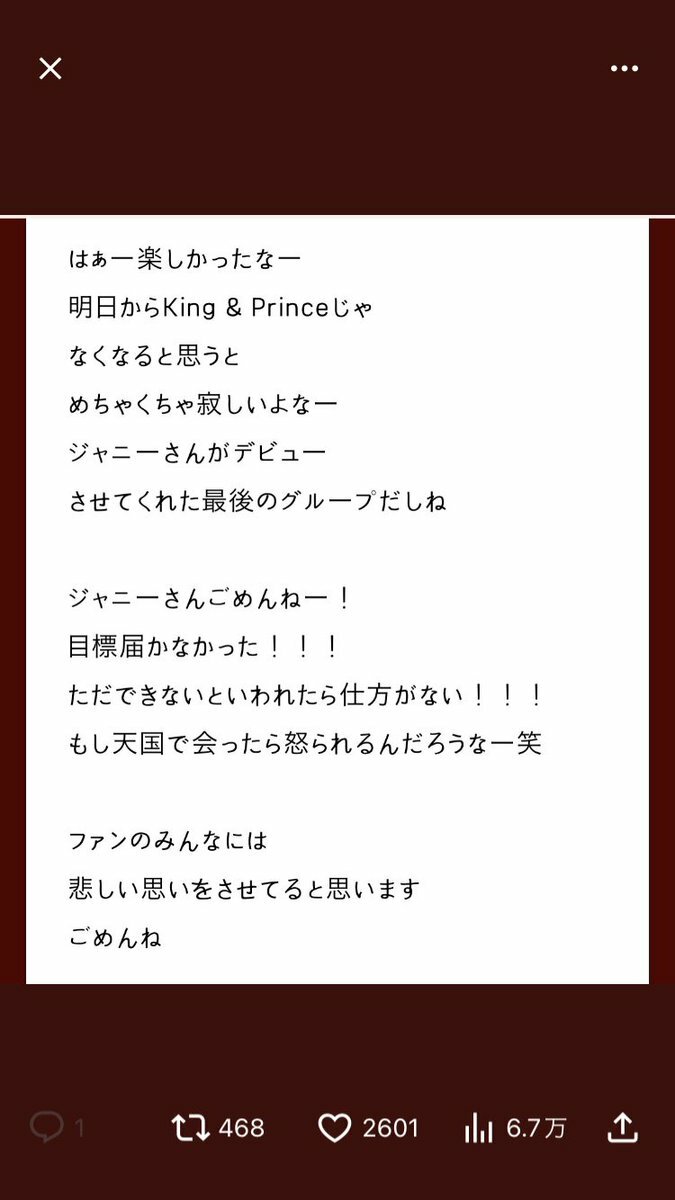Reply to this post via comment icon
The width and height of the screenshot is (675, 1200).
pos(47,1128)
